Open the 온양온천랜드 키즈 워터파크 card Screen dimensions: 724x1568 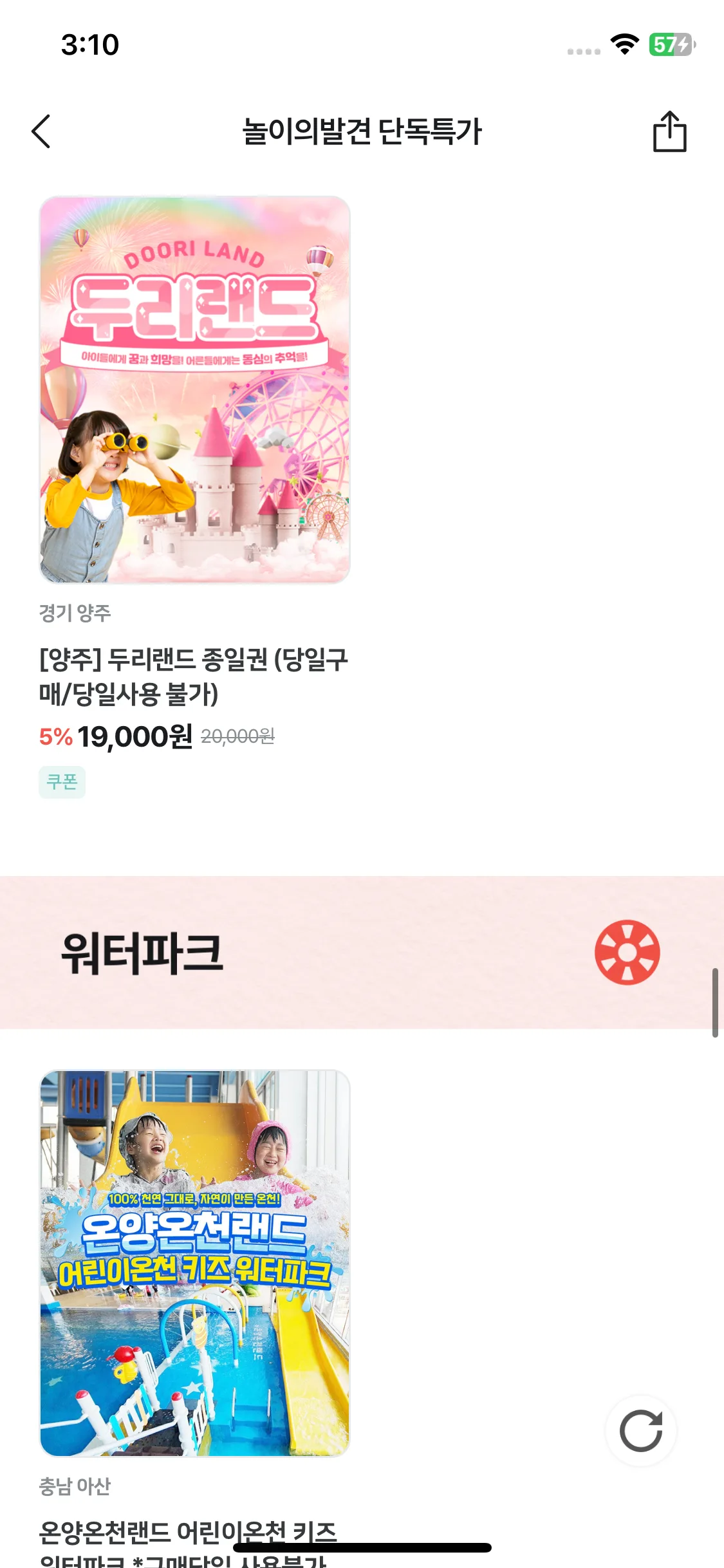point(194,1263)
